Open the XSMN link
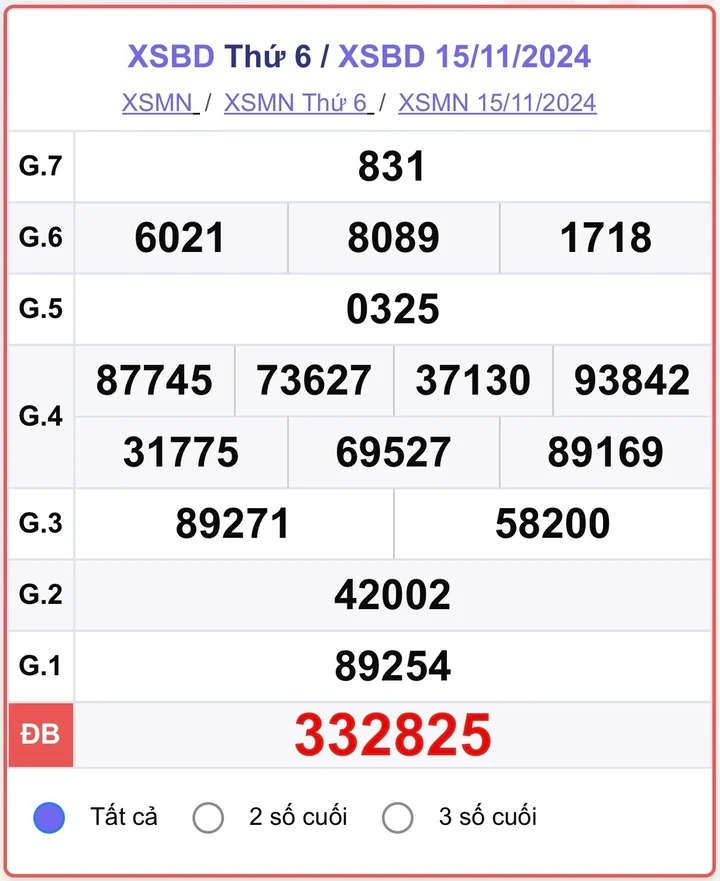 coord(158,103)
